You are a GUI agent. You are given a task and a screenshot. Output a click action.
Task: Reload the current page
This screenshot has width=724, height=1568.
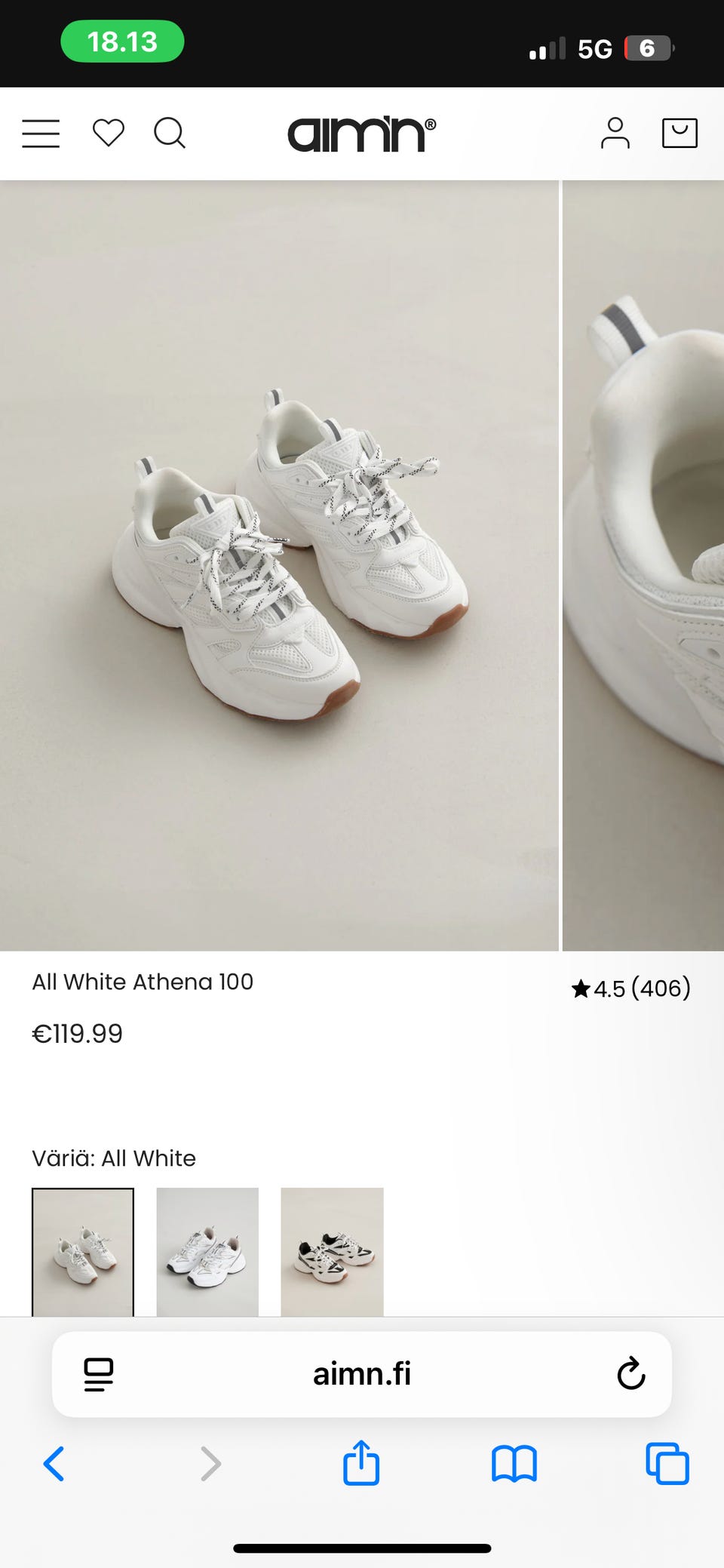[x=630, y=1374]
